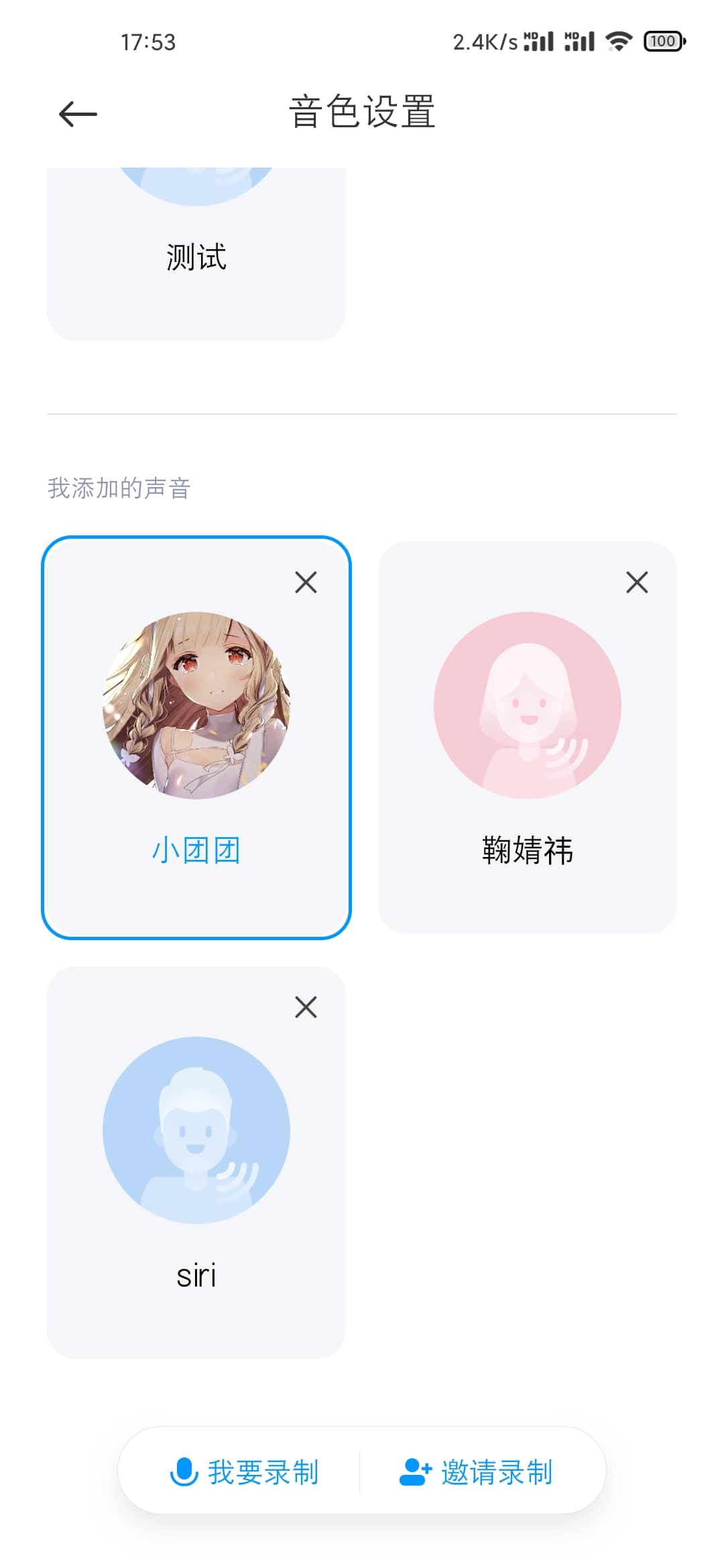This screenshot has height=1568, width=724.
Task: Choose the 鞠婧祎 voice card
Action: [527, 737]
